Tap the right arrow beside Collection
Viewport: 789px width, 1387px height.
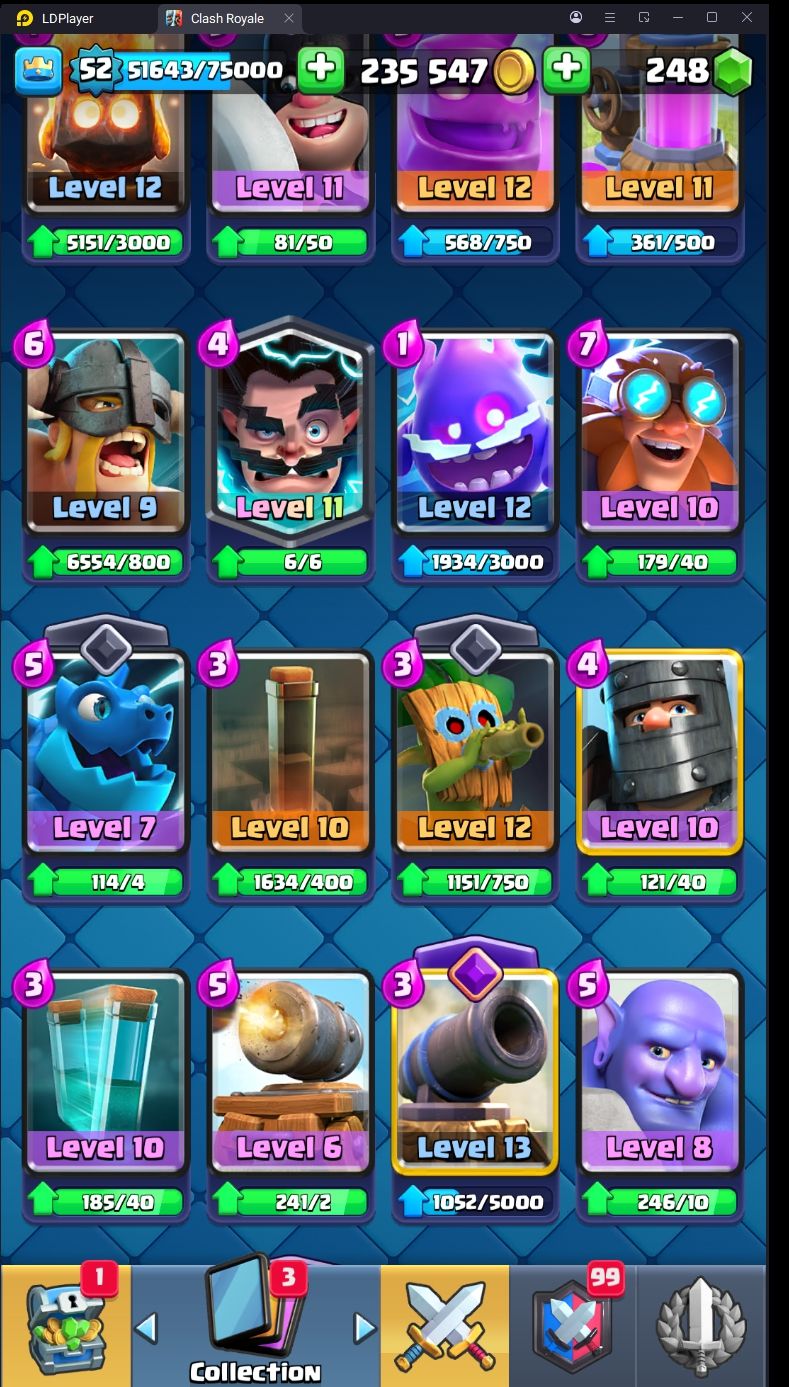(365, 1328)
